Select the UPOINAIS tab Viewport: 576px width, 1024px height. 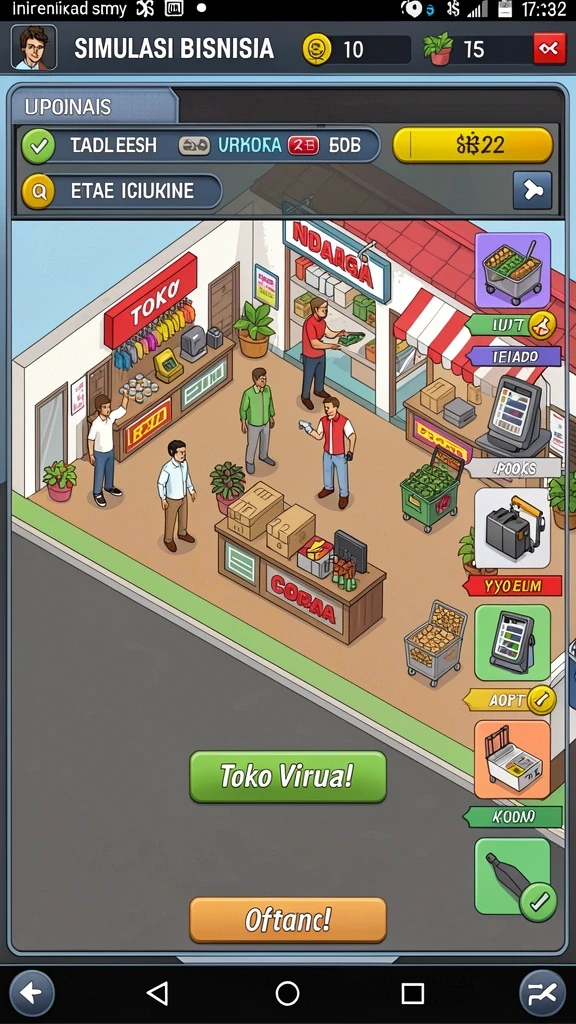[x=91, y=106]
